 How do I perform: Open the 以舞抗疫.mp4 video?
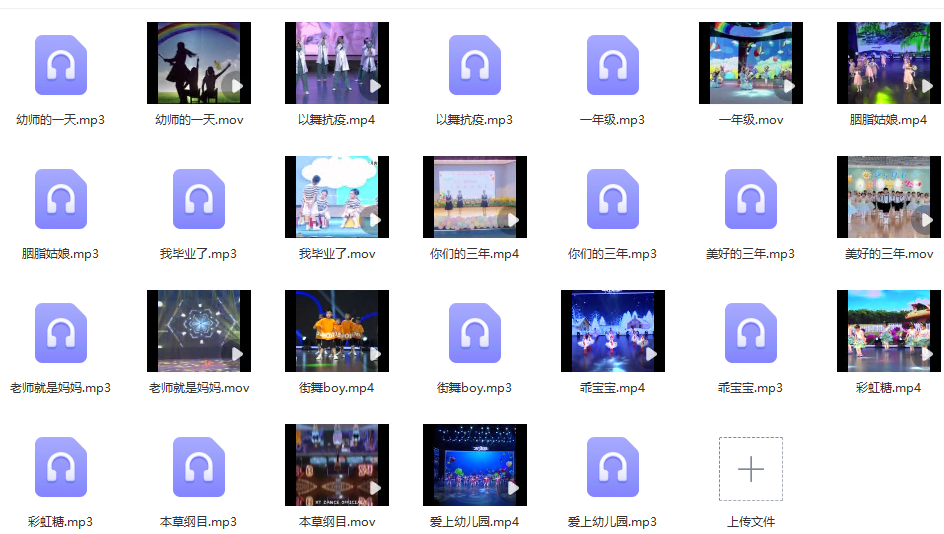[x=336, y=64]
